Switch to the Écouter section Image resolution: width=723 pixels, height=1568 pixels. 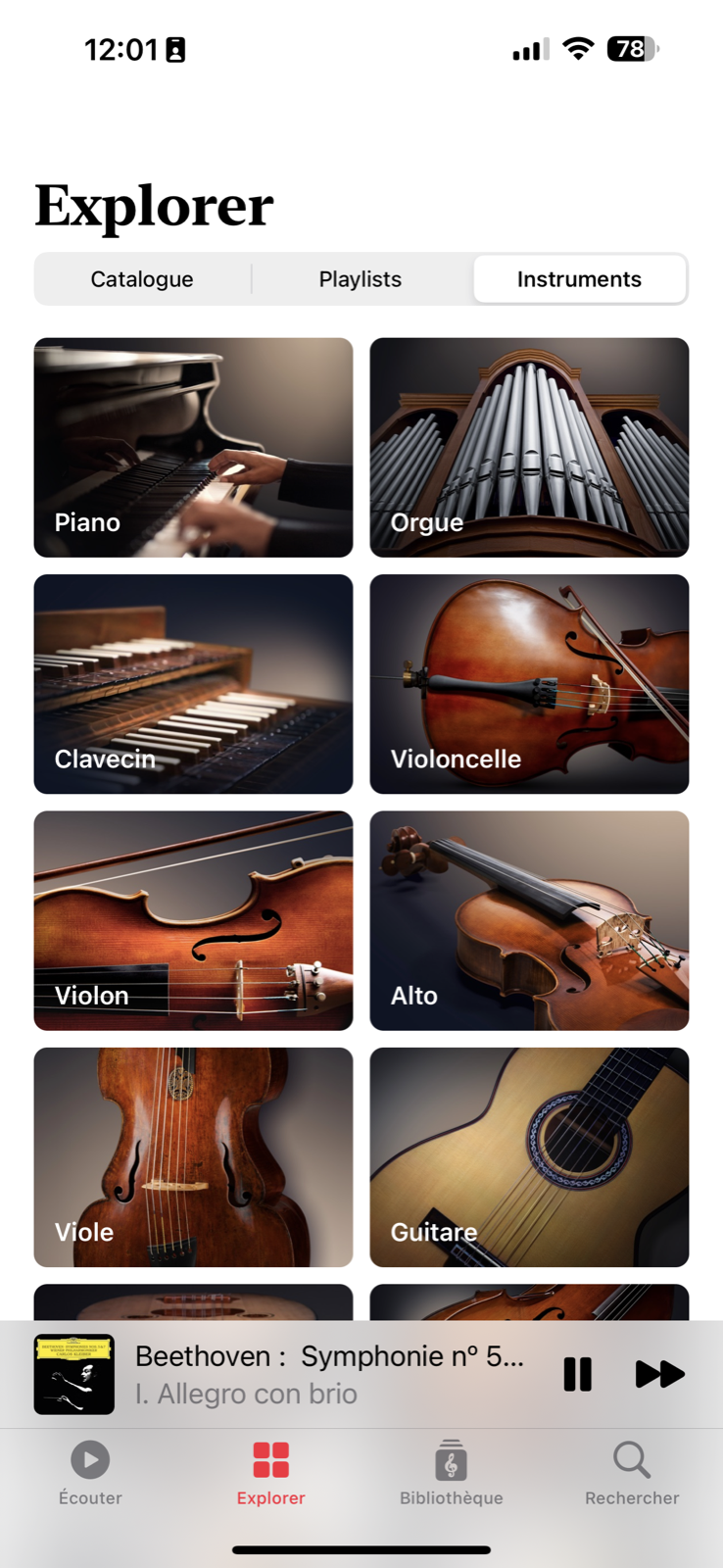click(90, 1470)
